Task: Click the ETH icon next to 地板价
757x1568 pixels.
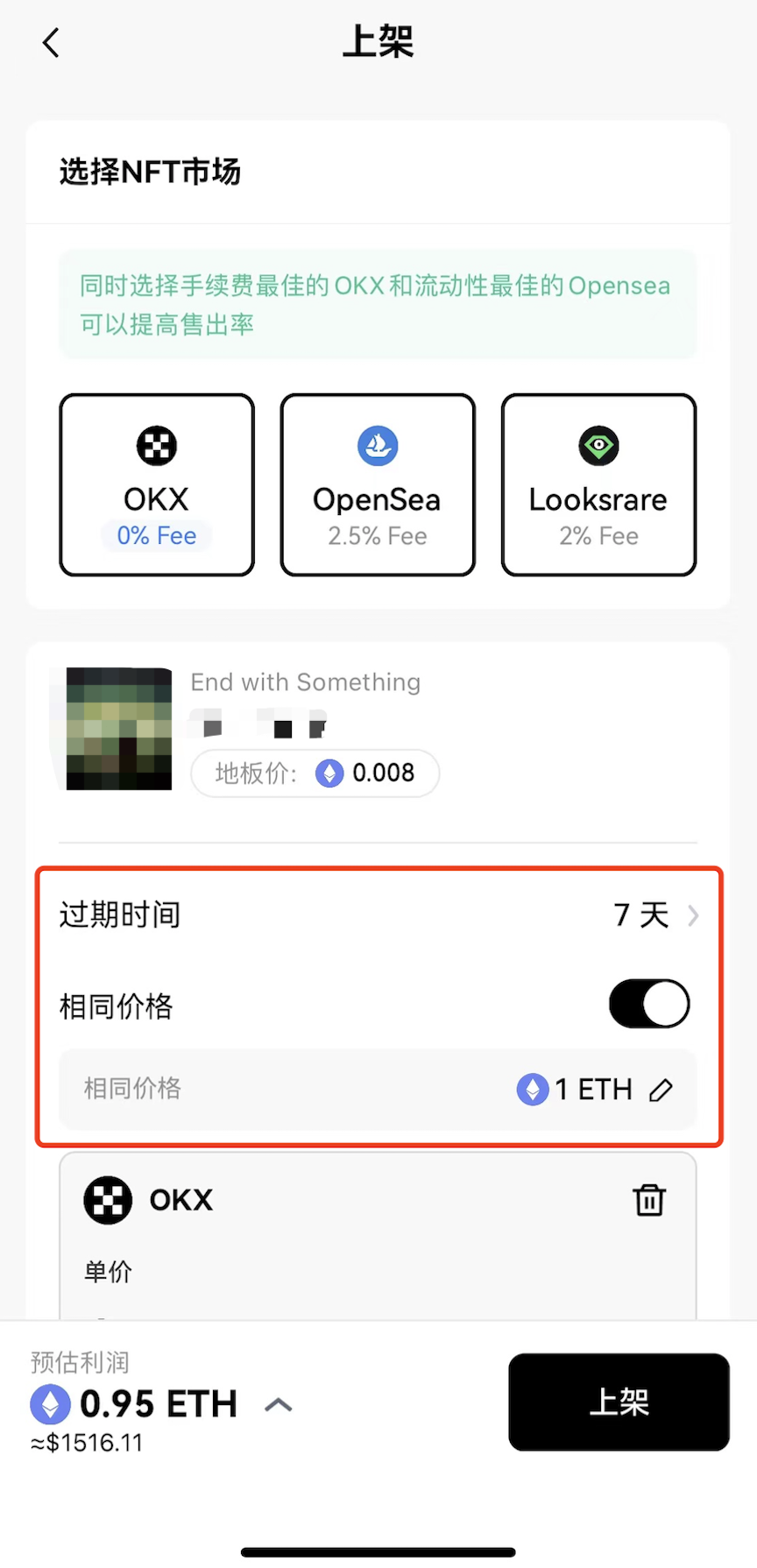Action: pos(329,773)
